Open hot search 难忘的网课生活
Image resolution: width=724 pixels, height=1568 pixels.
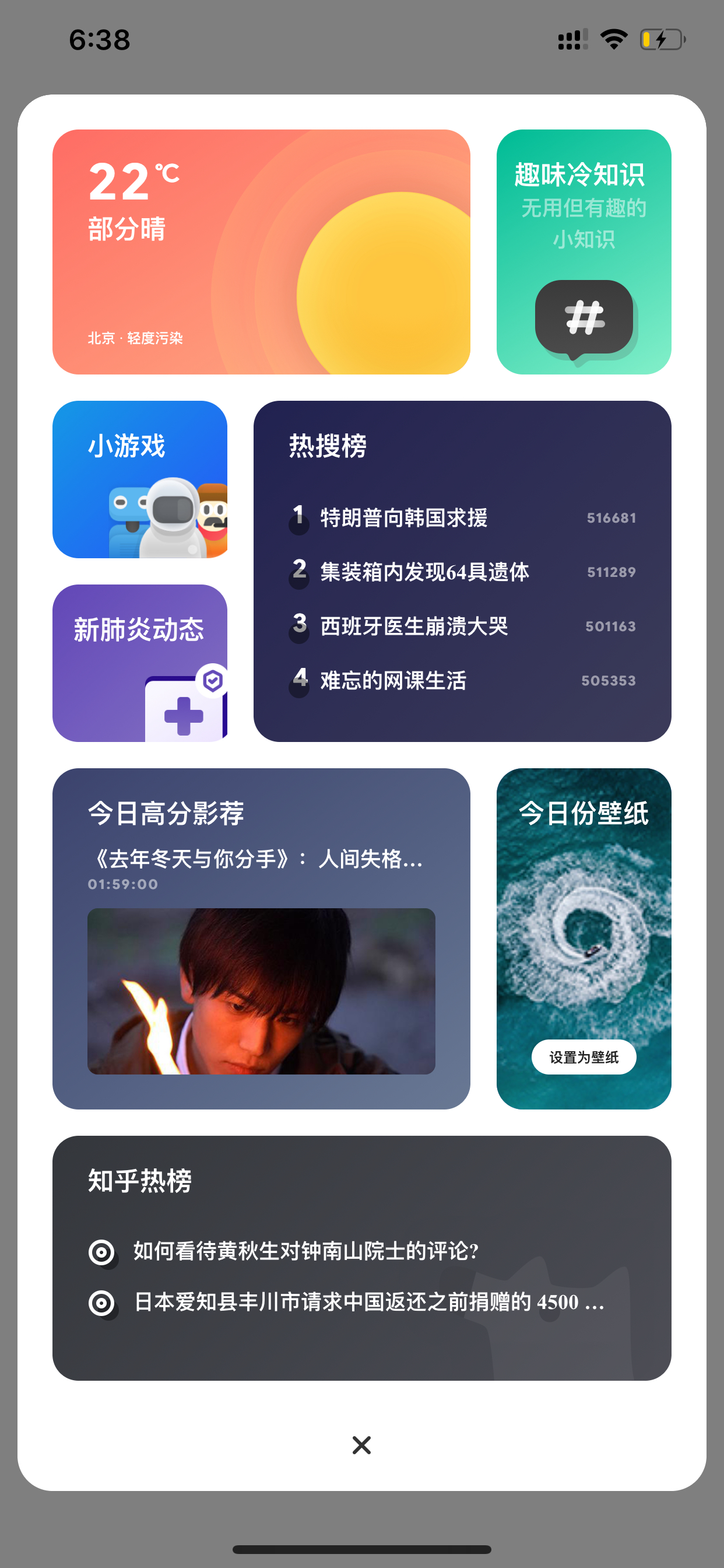click(x=462, y=681)
